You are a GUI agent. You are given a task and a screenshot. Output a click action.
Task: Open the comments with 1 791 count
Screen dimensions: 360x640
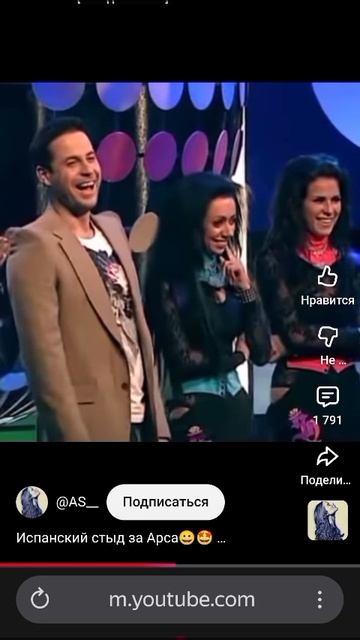point(327,397)
